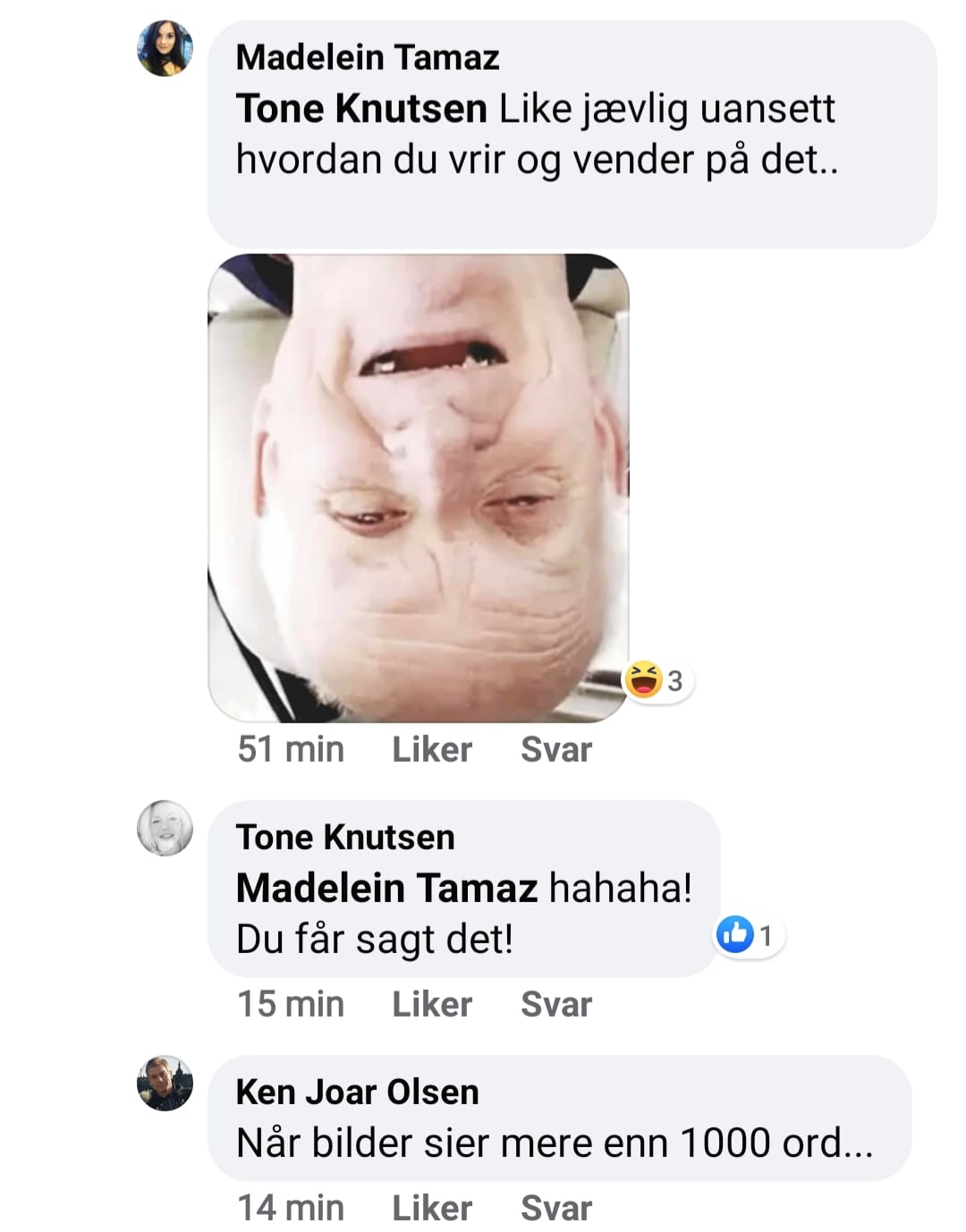Open tagged Tone Knutsen in Madelein's comment
This screenshot has width=966, height=1232.
361,109
